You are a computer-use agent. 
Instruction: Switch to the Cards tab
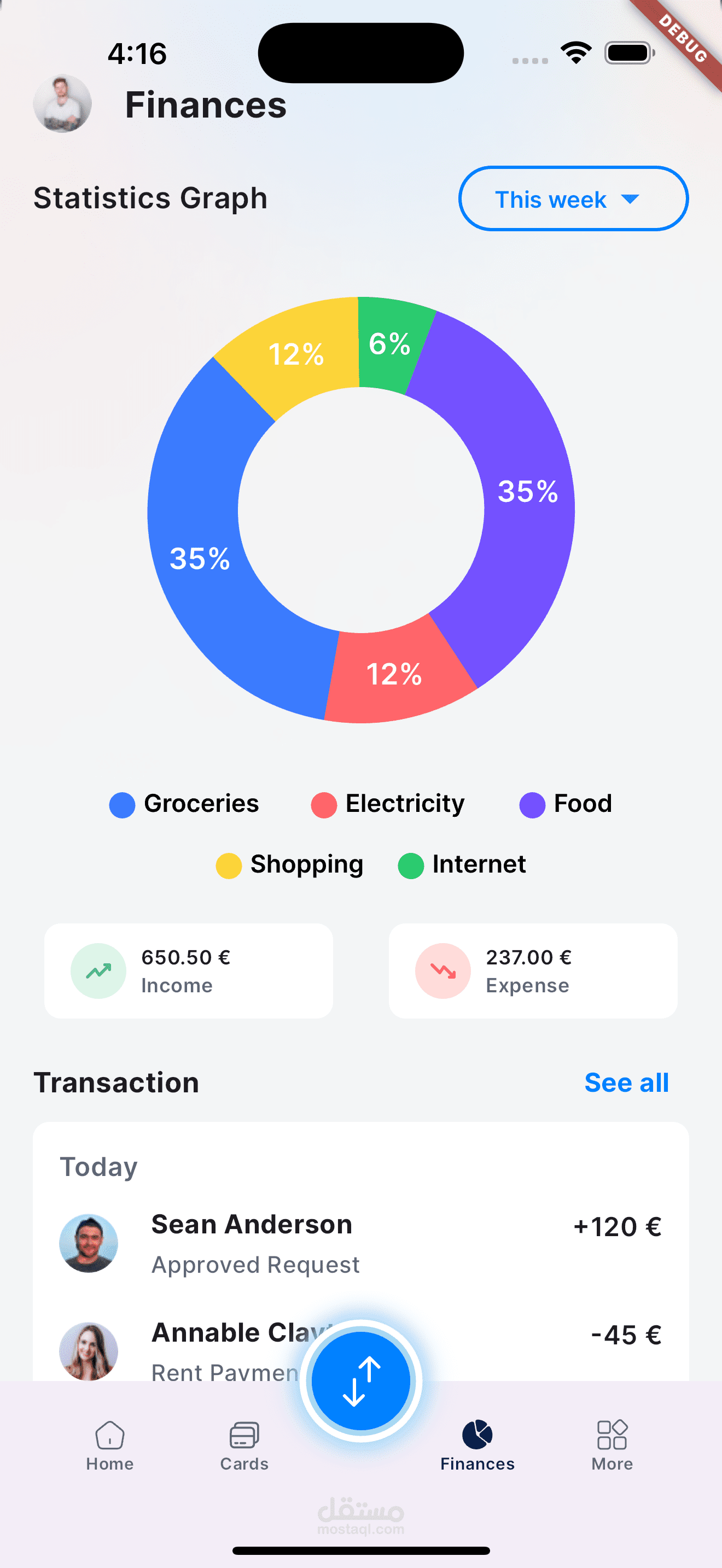(244, 1446)
